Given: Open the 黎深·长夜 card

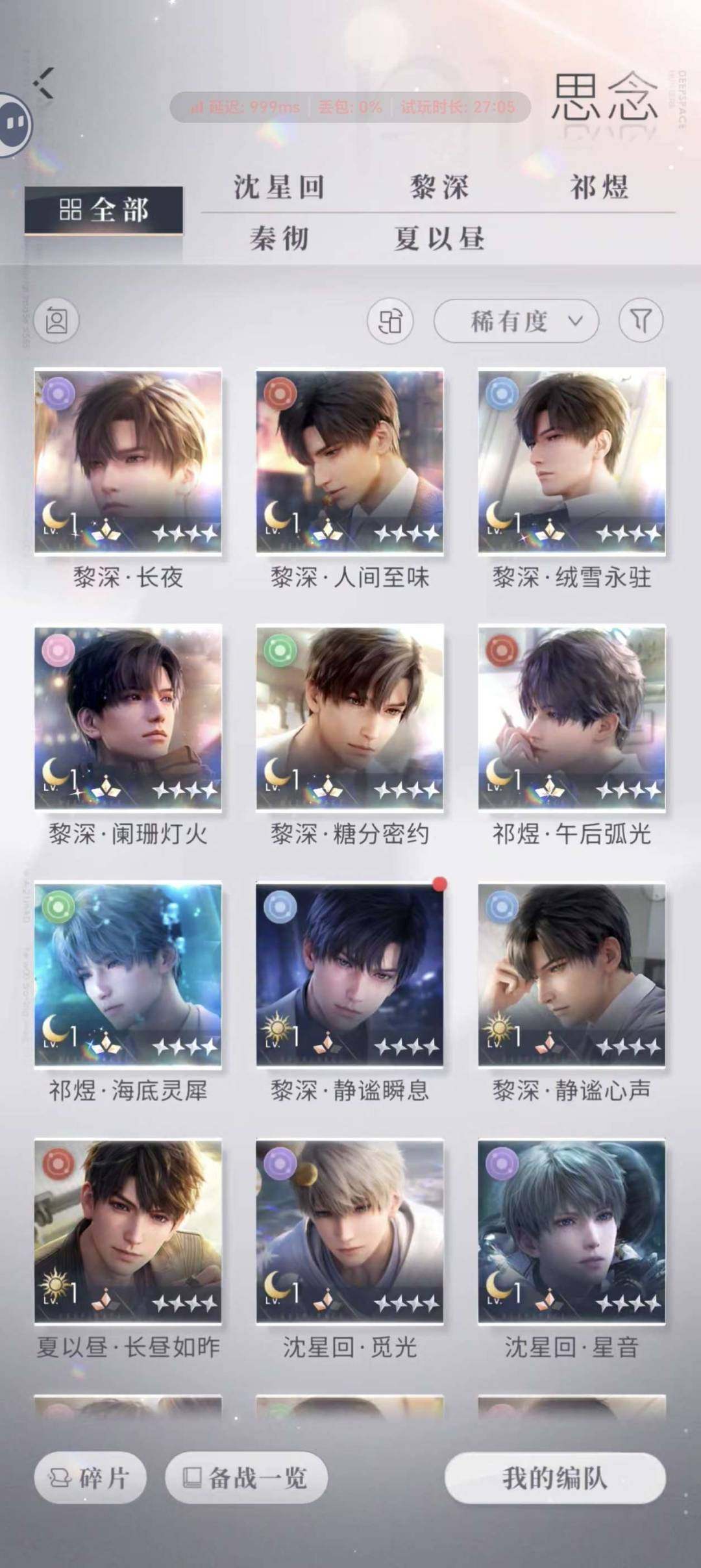Looking at the screenshot, I should point(128,462).
